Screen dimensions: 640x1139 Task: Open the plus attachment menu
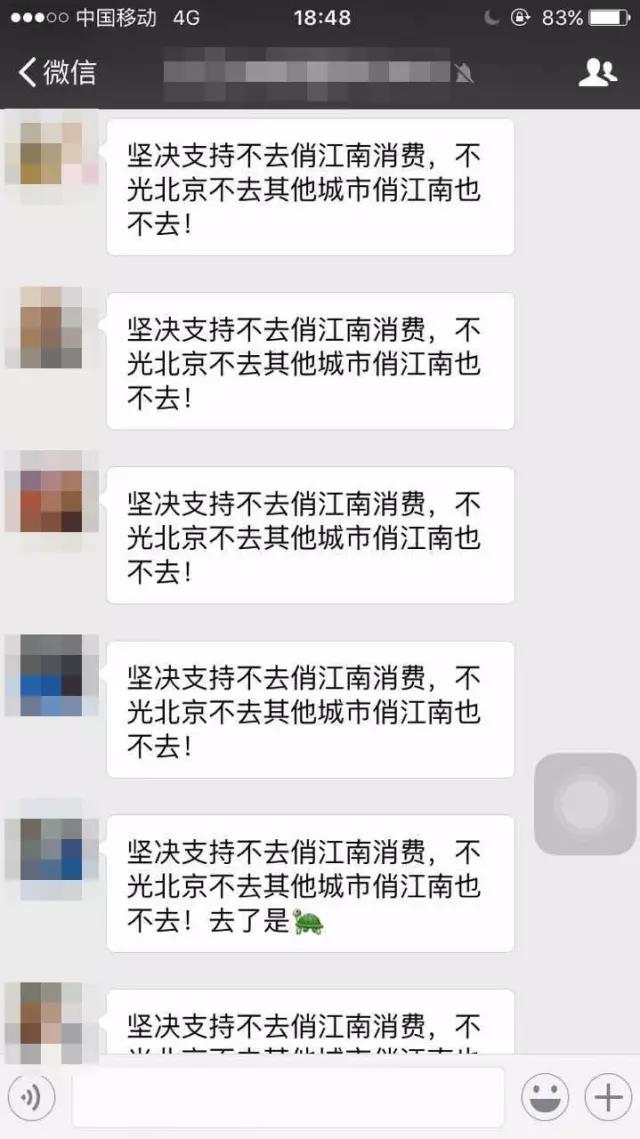tap(608, 1098)
